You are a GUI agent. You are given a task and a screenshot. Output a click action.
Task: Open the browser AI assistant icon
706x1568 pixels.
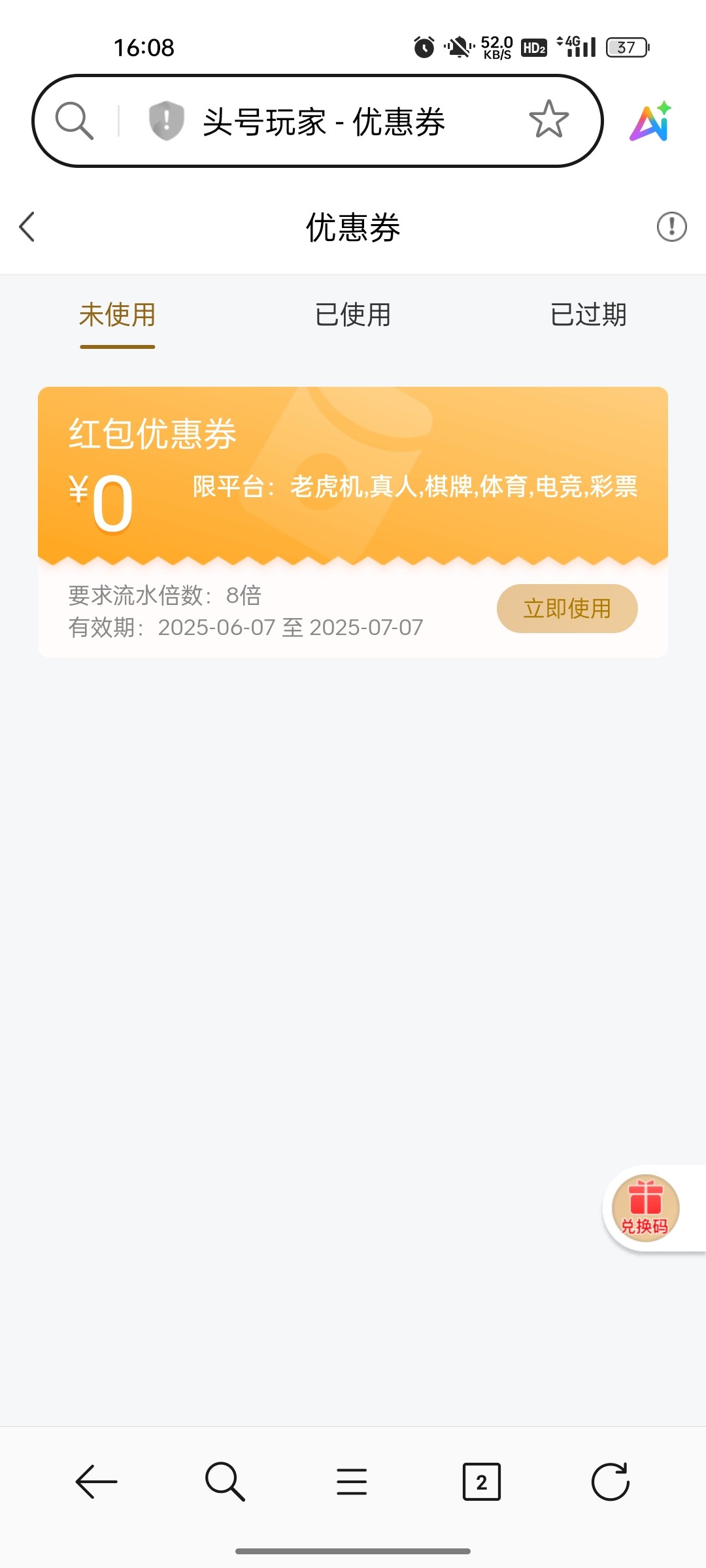point(650,122)
